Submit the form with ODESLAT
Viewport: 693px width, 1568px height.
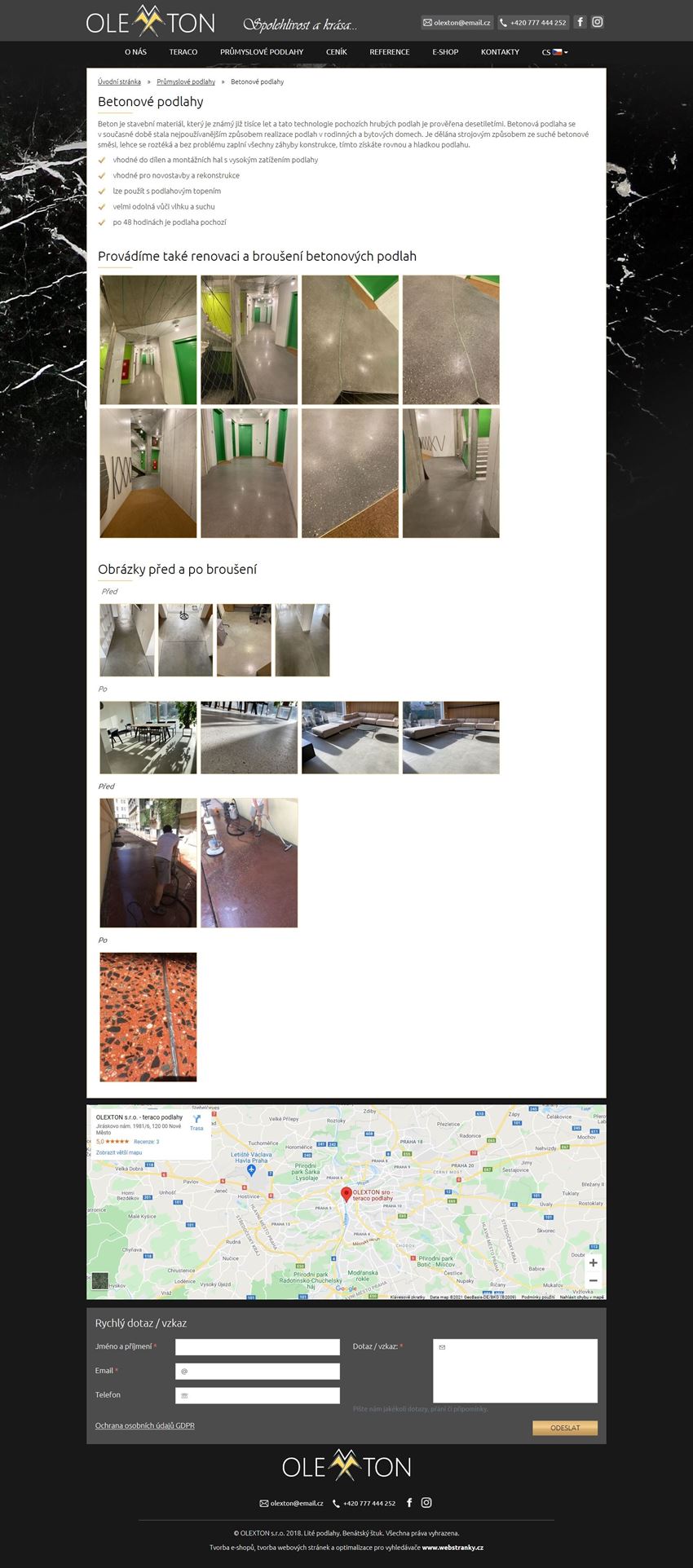(564, 1428)
